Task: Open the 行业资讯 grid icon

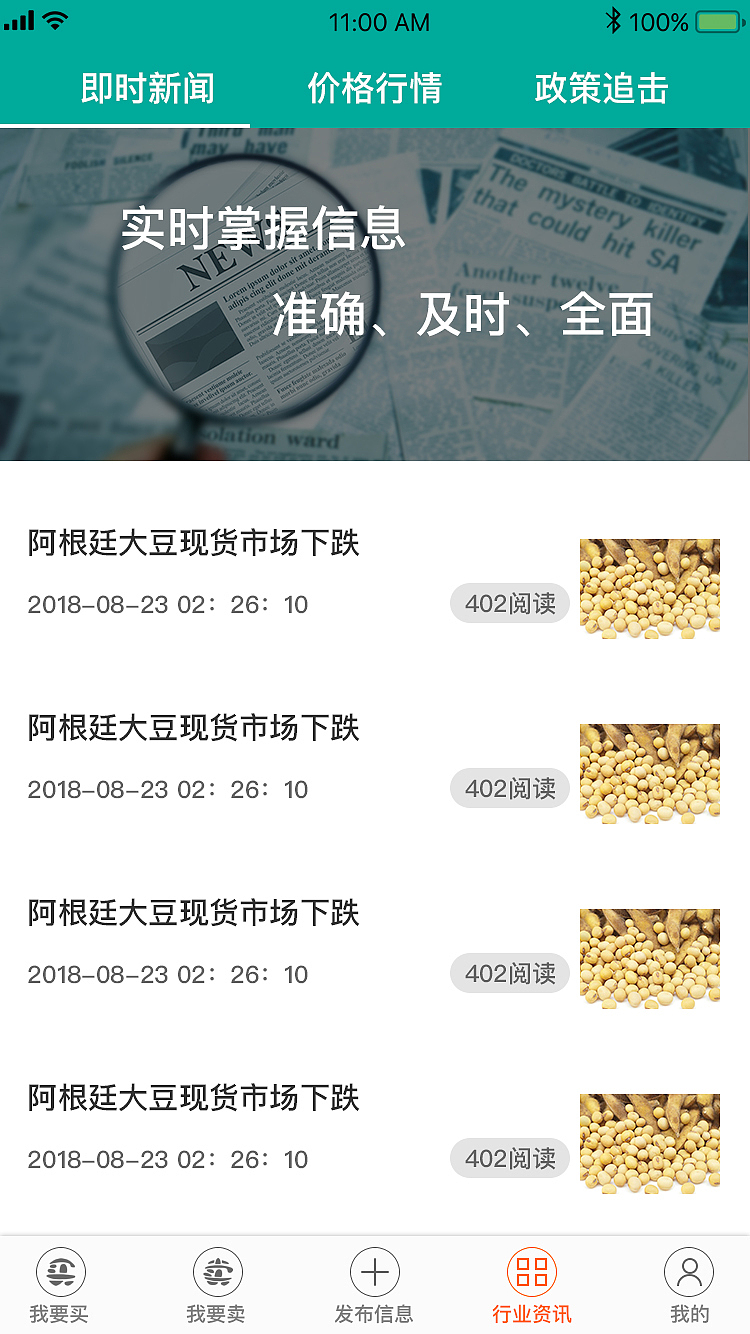Action: (x=532, y=1270)
